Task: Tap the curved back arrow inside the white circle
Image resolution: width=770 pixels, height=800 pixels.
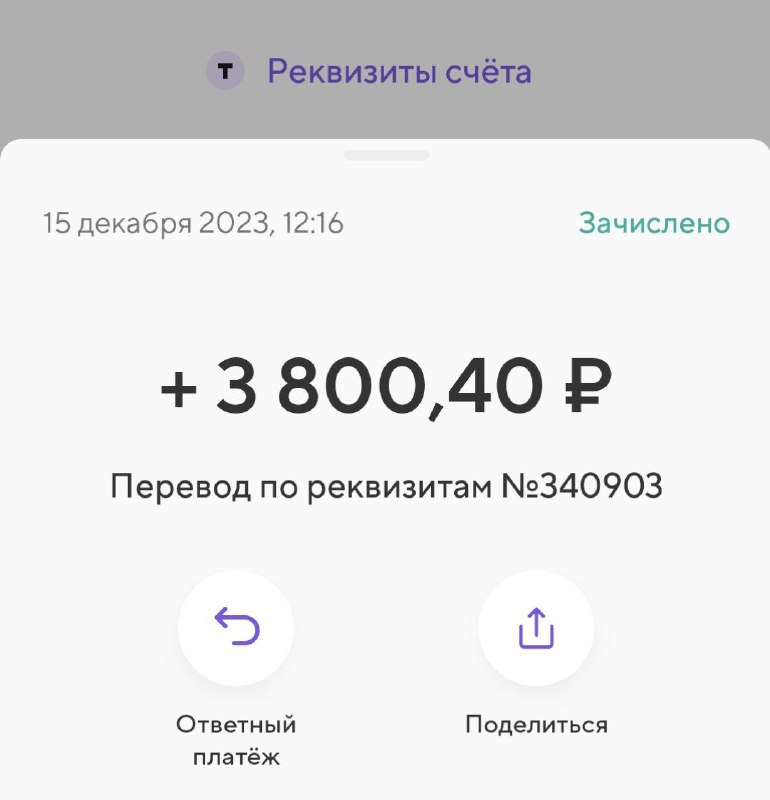Action: pyautogui.click(x=237, y=628)
